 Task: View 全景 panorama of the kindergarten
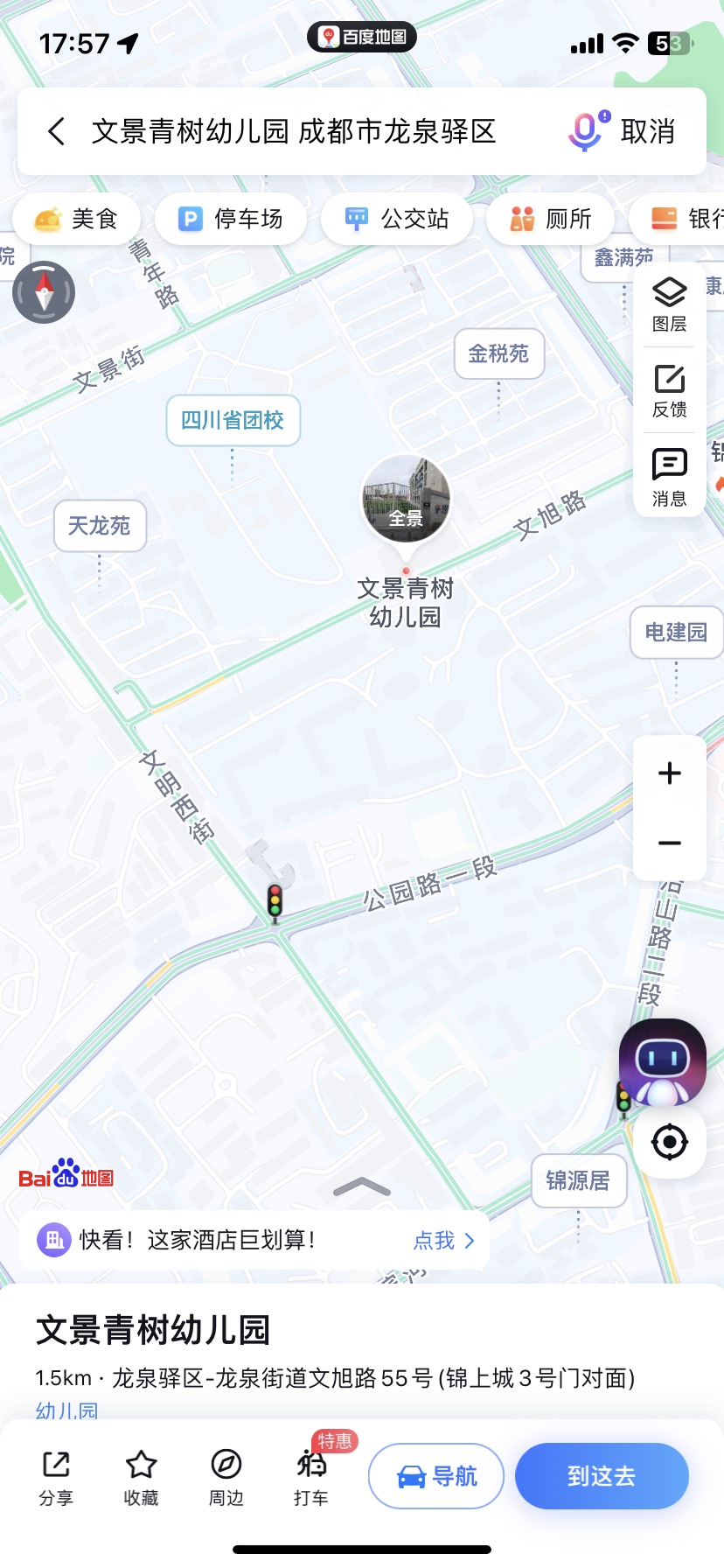[407, 499]
